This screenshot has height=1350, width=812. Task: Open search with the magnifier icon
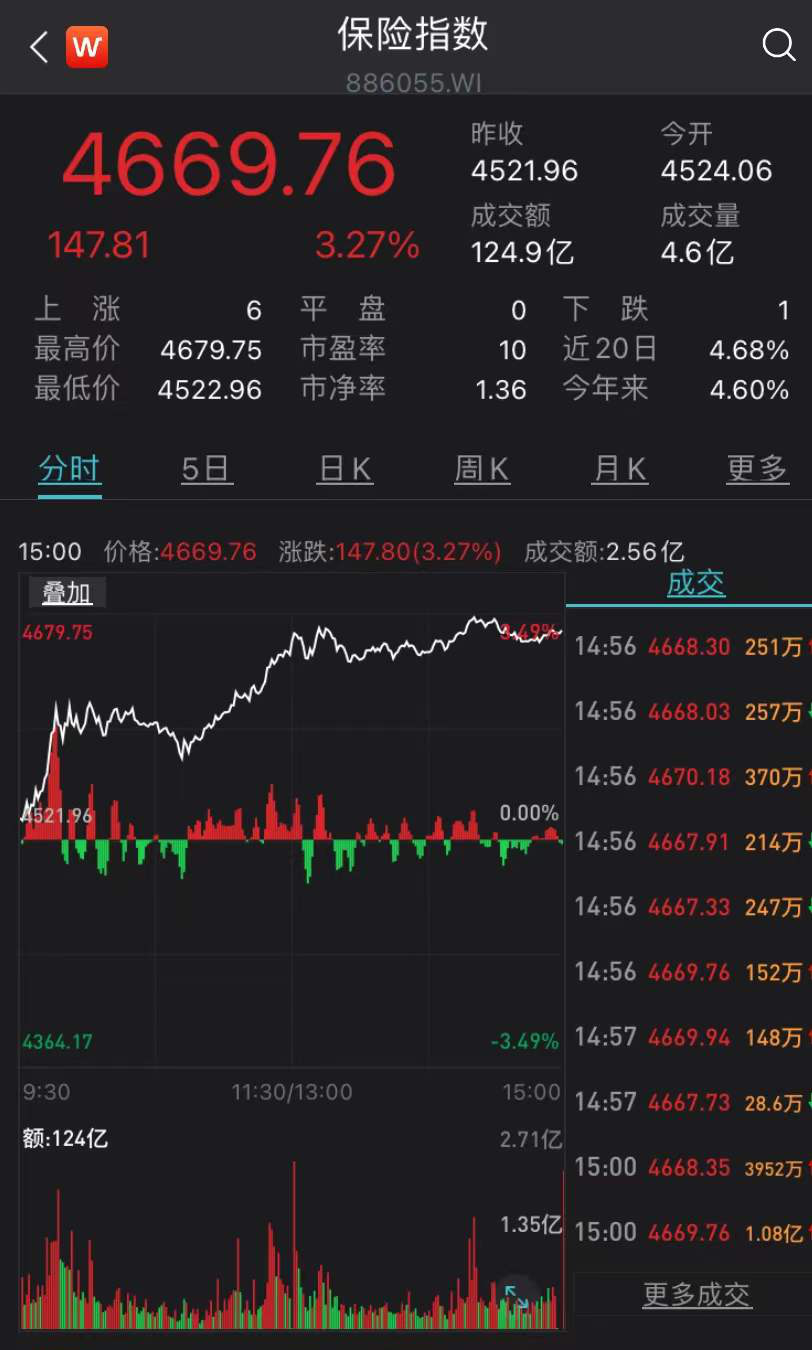pyautogui.click(x=778, y=45)
